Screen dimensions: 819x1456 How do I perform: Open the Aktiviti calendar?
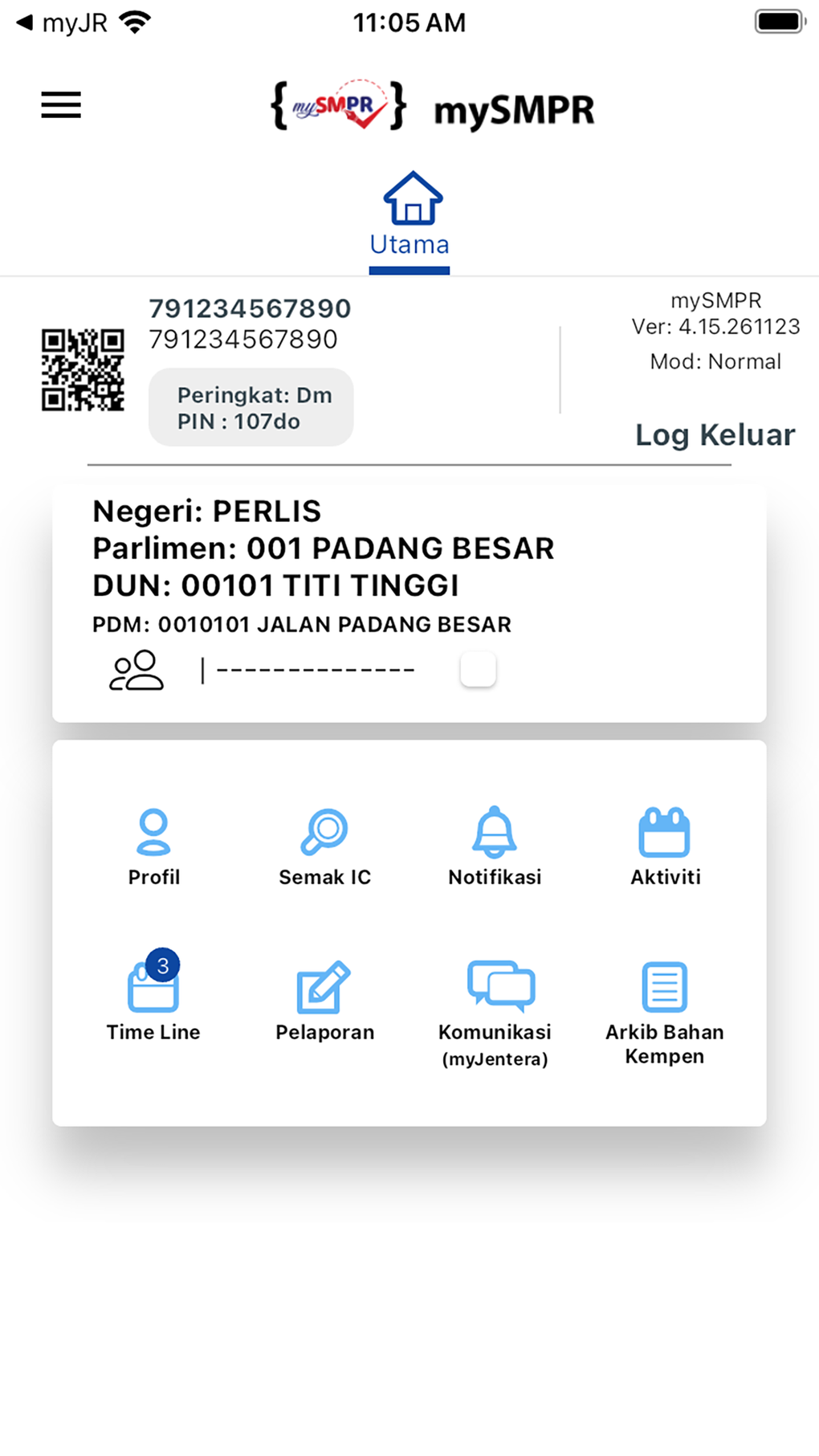click(x=665, y=846)
